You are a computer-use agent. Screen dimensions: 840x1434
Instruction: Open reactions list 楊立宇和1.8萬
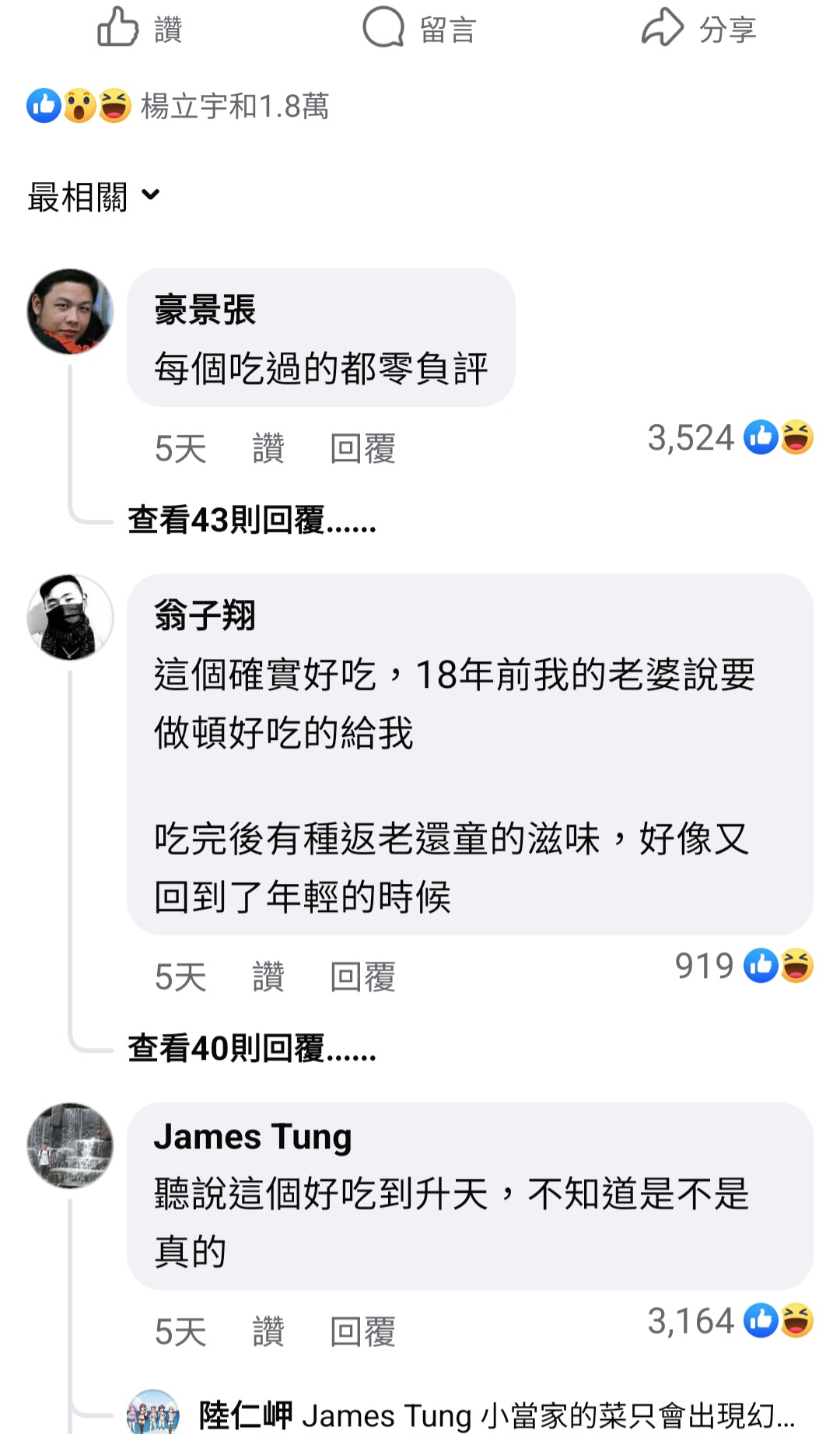point(178,107)
